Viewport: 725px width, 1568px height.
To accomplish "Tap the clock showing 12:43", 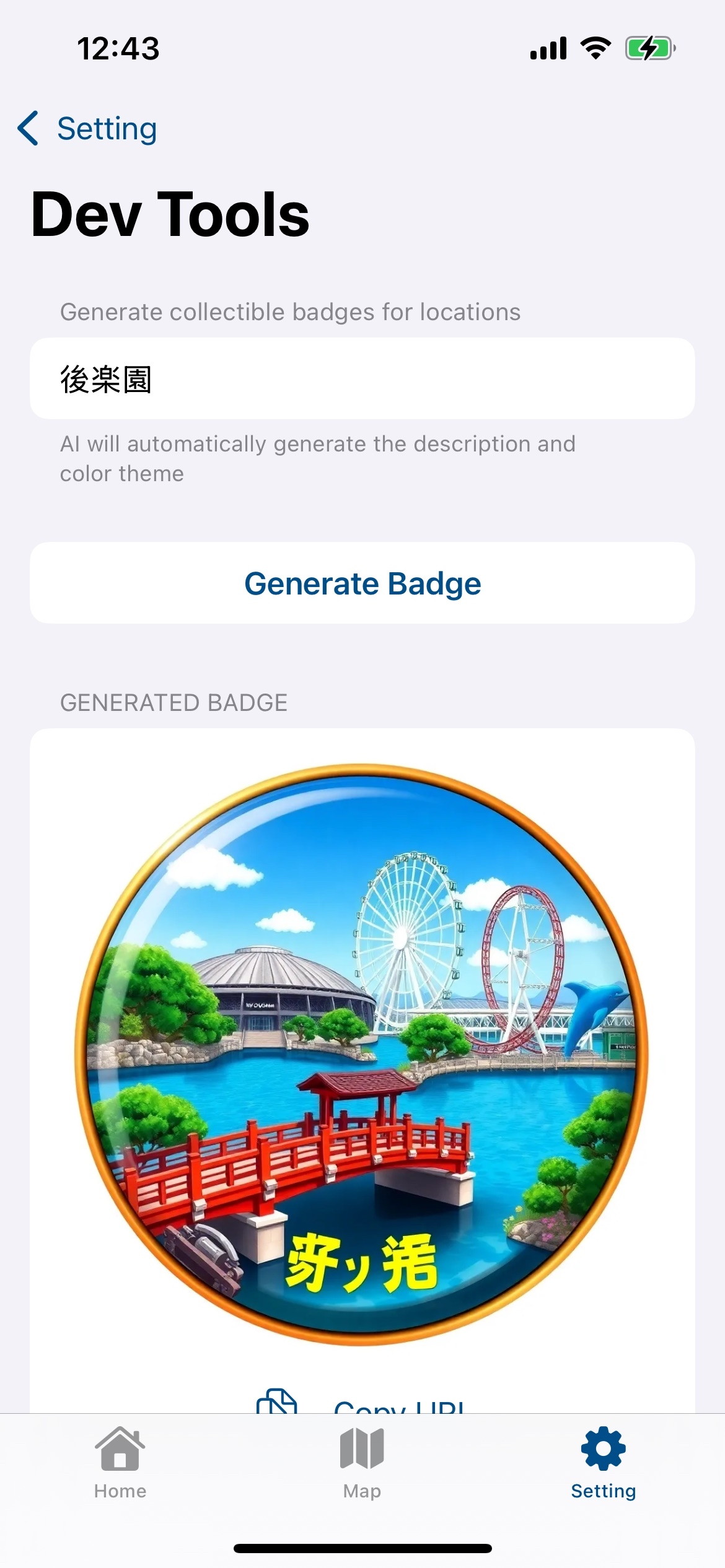I will [120, 48].
